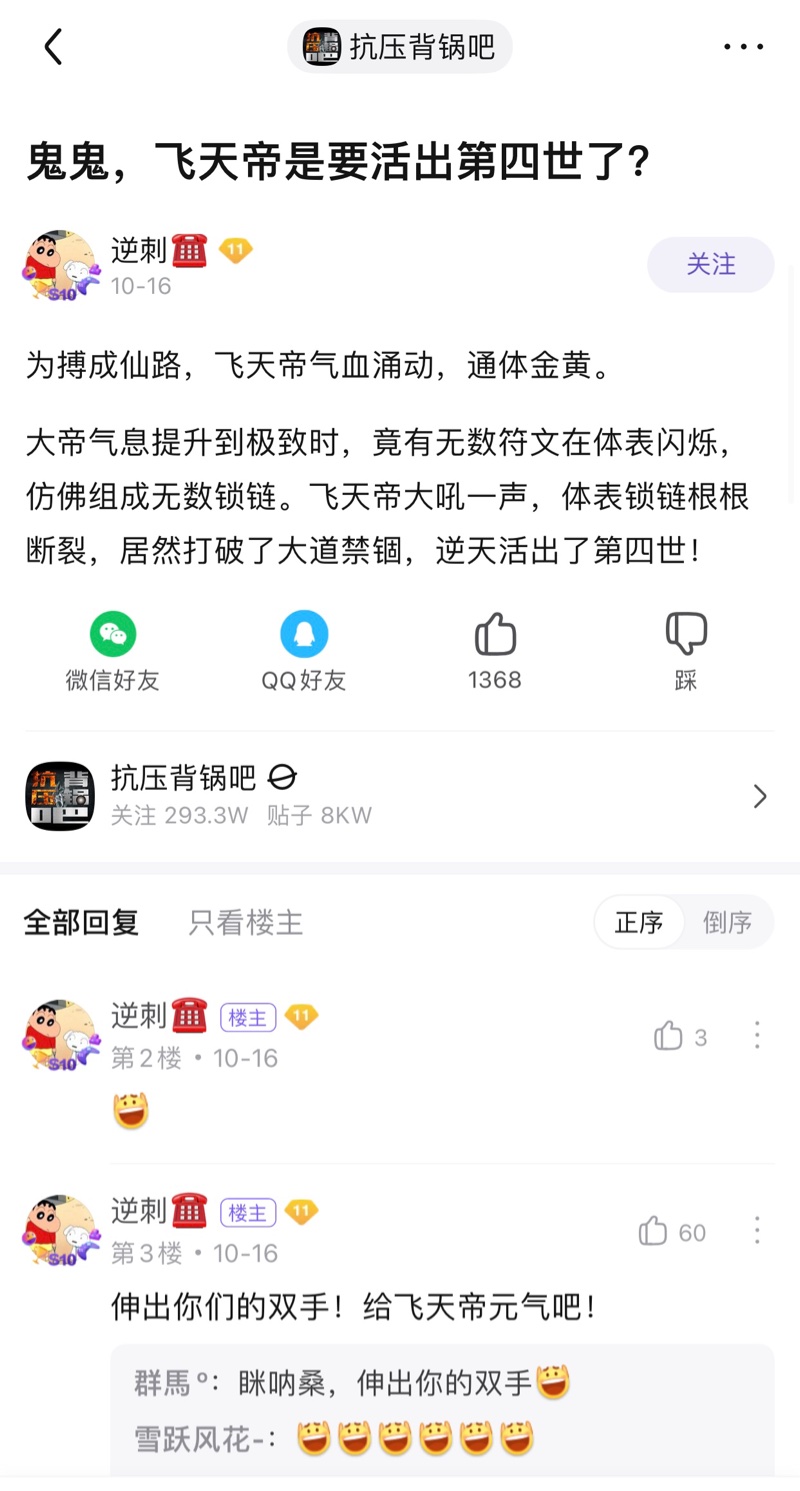This screenshot has width=800, height=1491.
Task: Share post to QQ好友
Action: (304, 651)
